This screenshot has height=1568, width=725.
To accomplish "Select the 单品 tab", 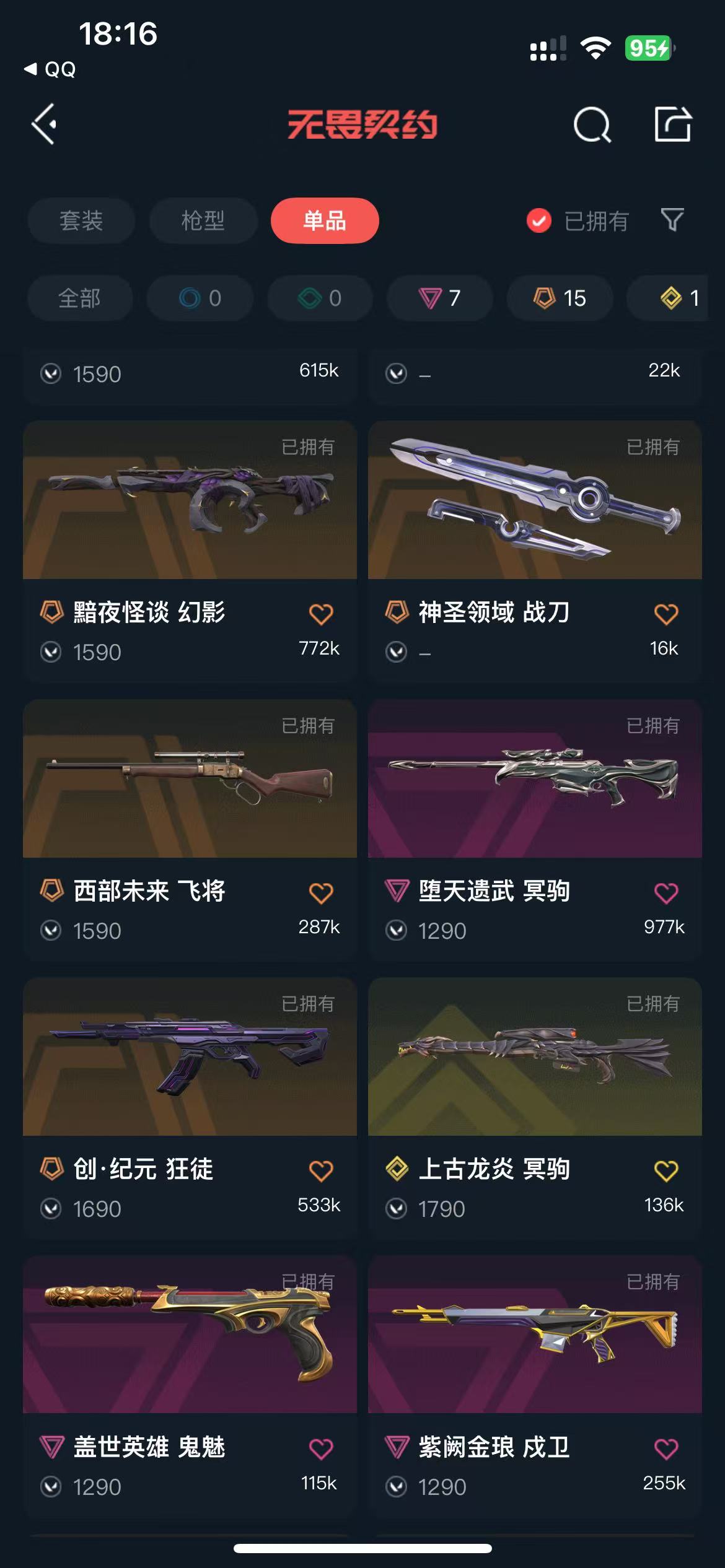I will point(325,220).
